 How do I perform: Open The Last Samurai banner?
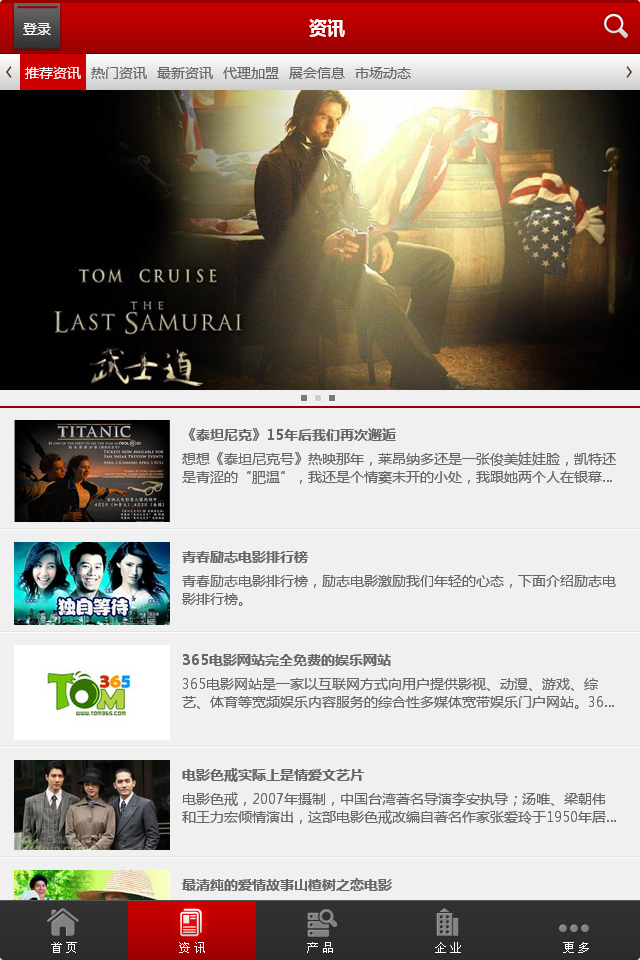click(320, 240)
